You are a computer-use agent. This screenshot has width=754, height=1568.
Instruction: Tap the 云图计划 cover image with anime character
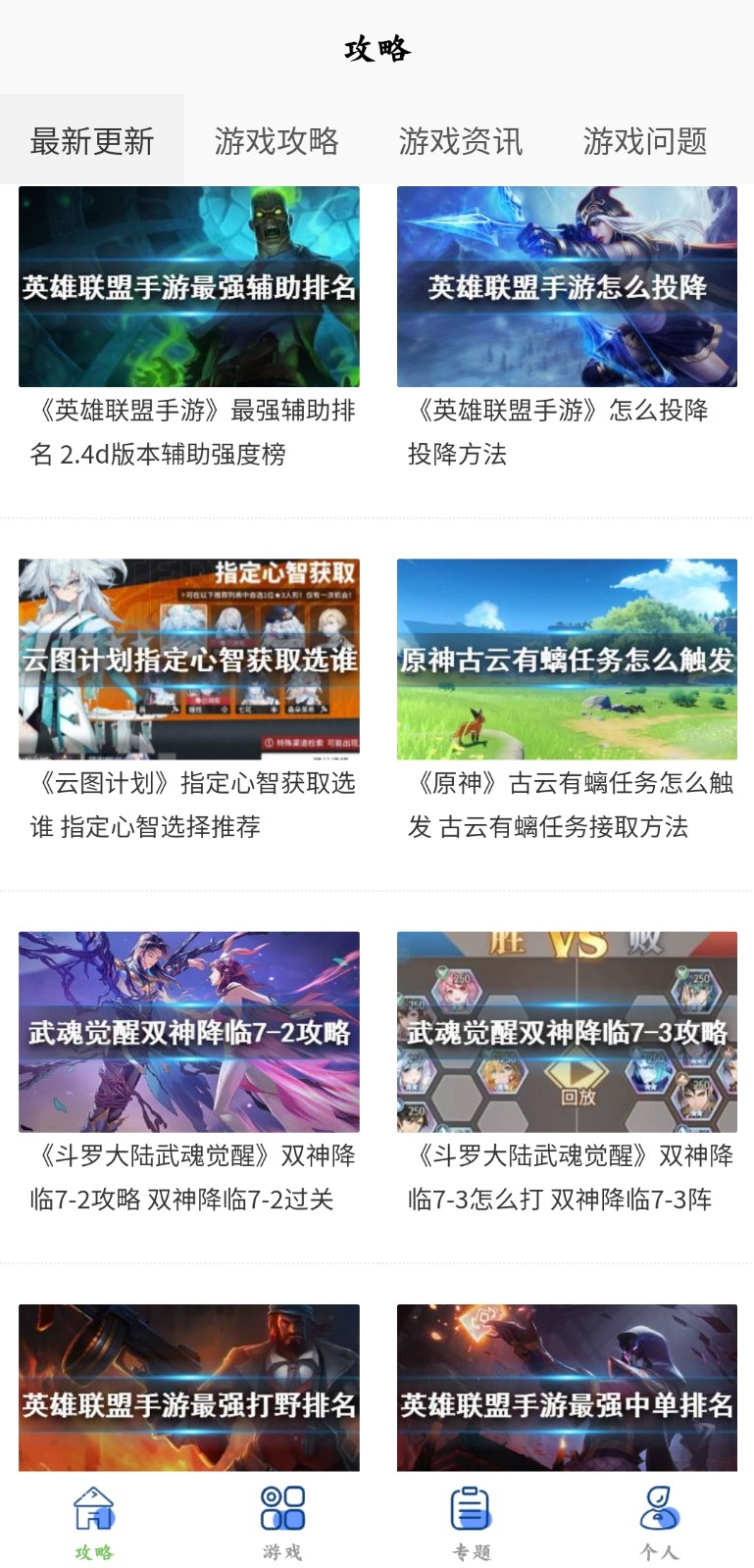[190, 660]
